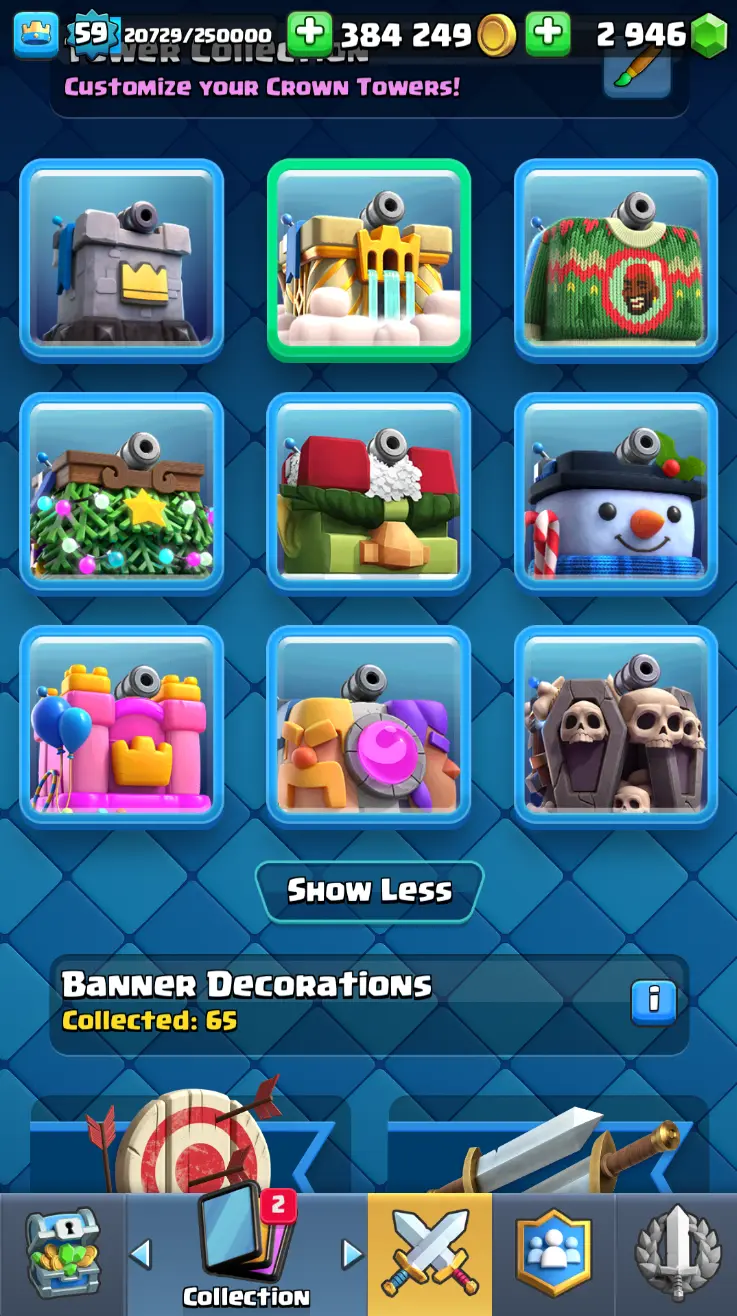
Task: Select the pink bouncy castle tower skin
Action: click(x=121, y=726)
